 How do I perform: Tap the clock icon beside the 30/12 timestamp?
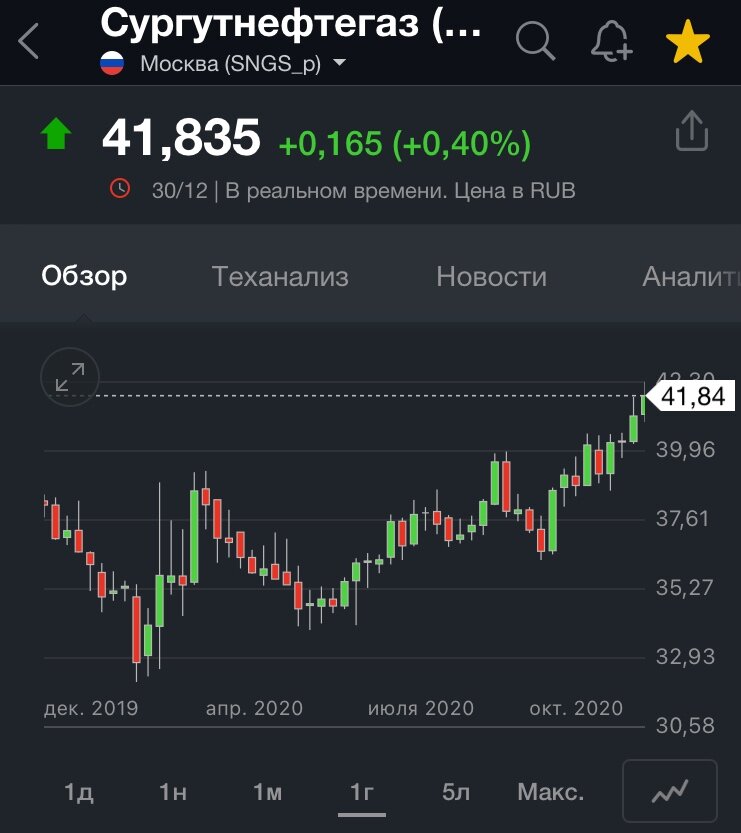[x=120, y=188]
